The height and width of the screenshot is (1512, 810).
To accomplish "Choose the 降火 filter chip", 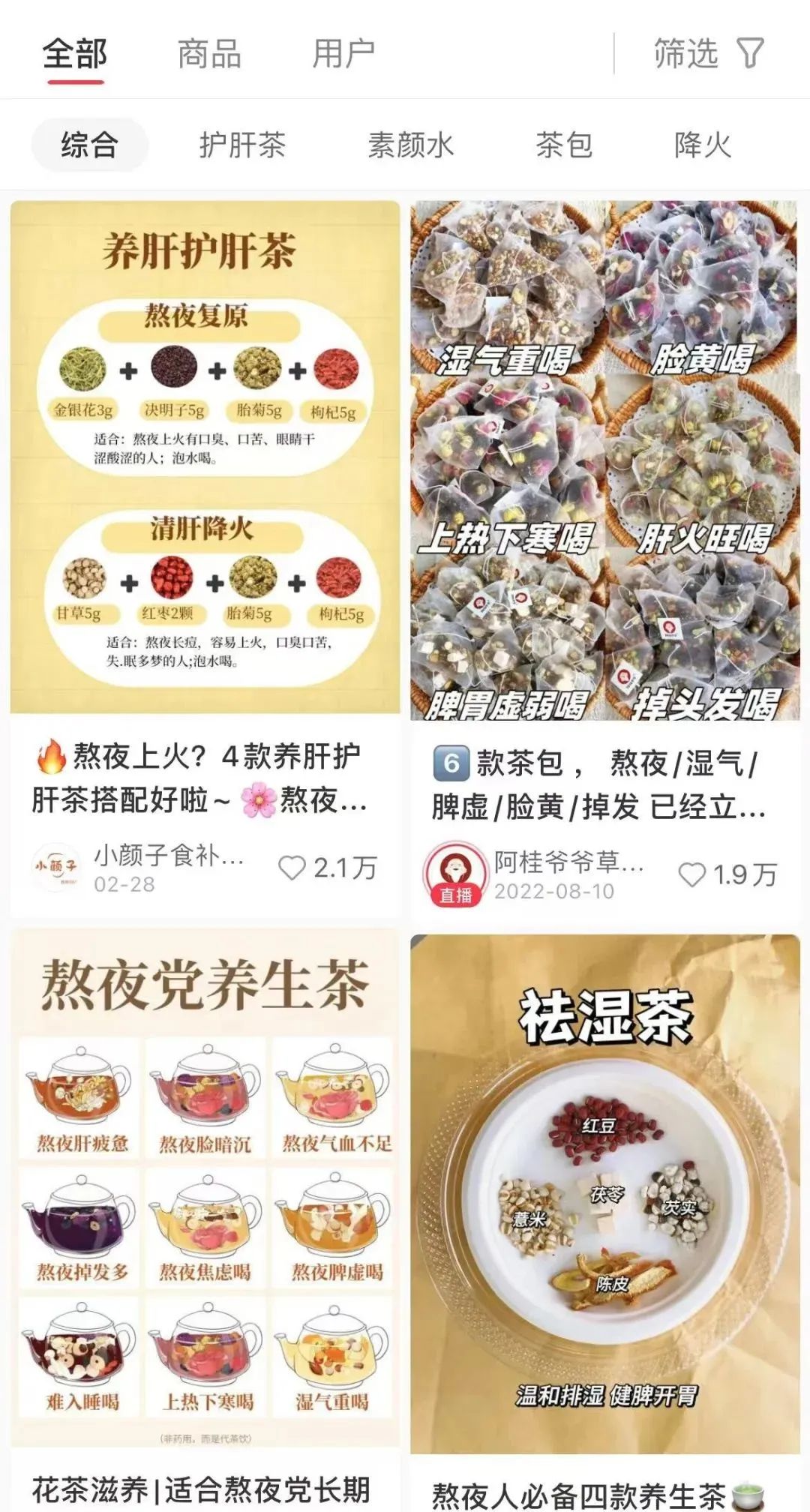I will 703,144.
